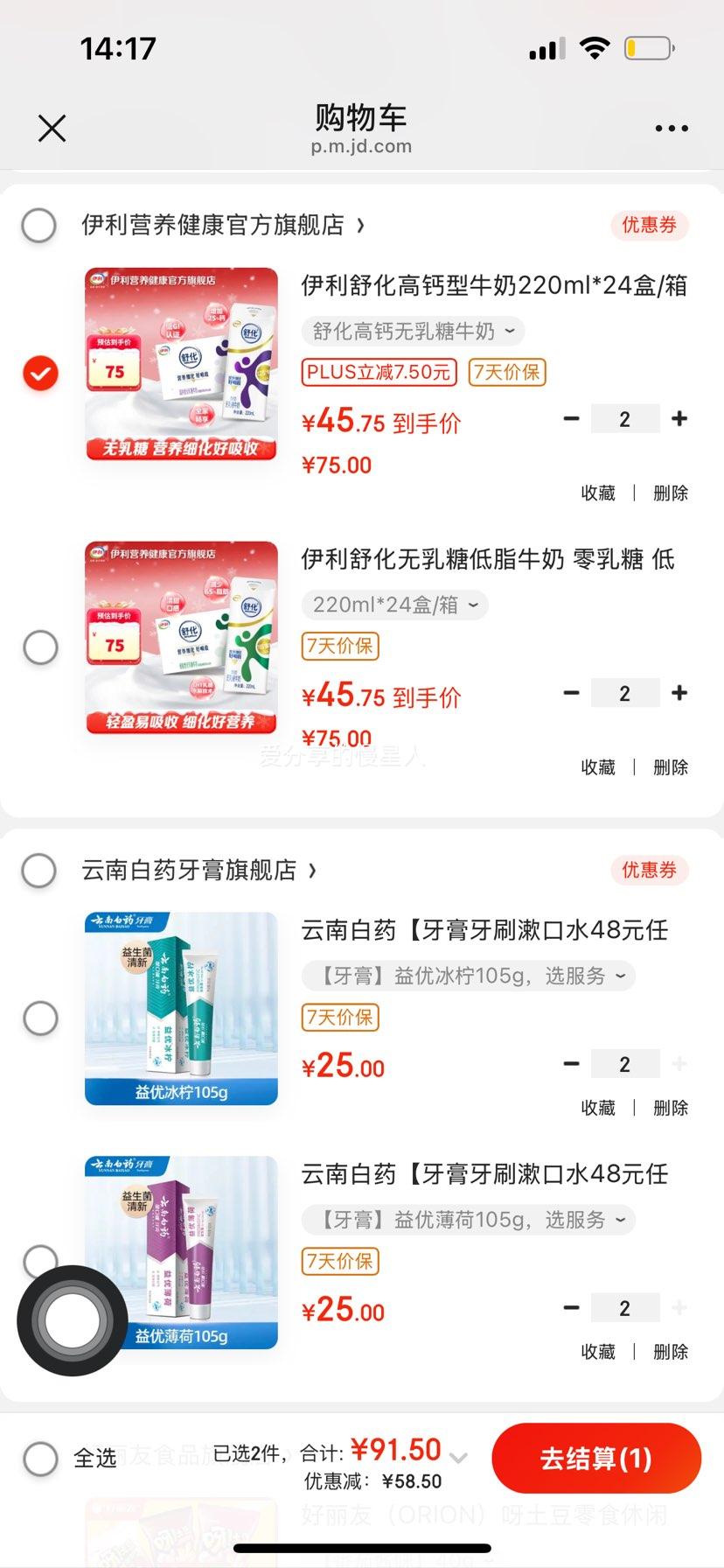Increase quantity of 伊利舒化高钙型牛奶

pyautogui.click(x=679, y=419)
